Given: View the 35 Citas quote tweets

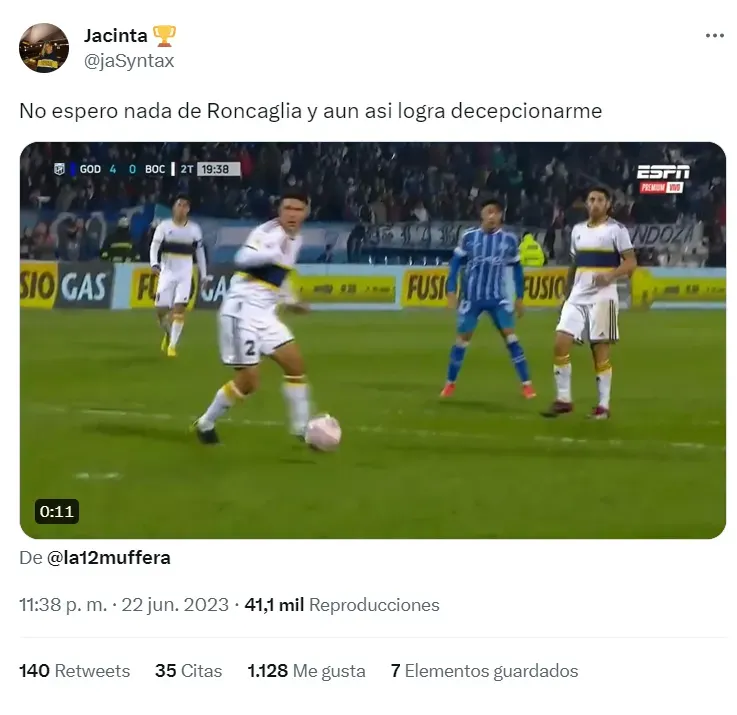Looking at the screenshot, I should click(188, 671).
